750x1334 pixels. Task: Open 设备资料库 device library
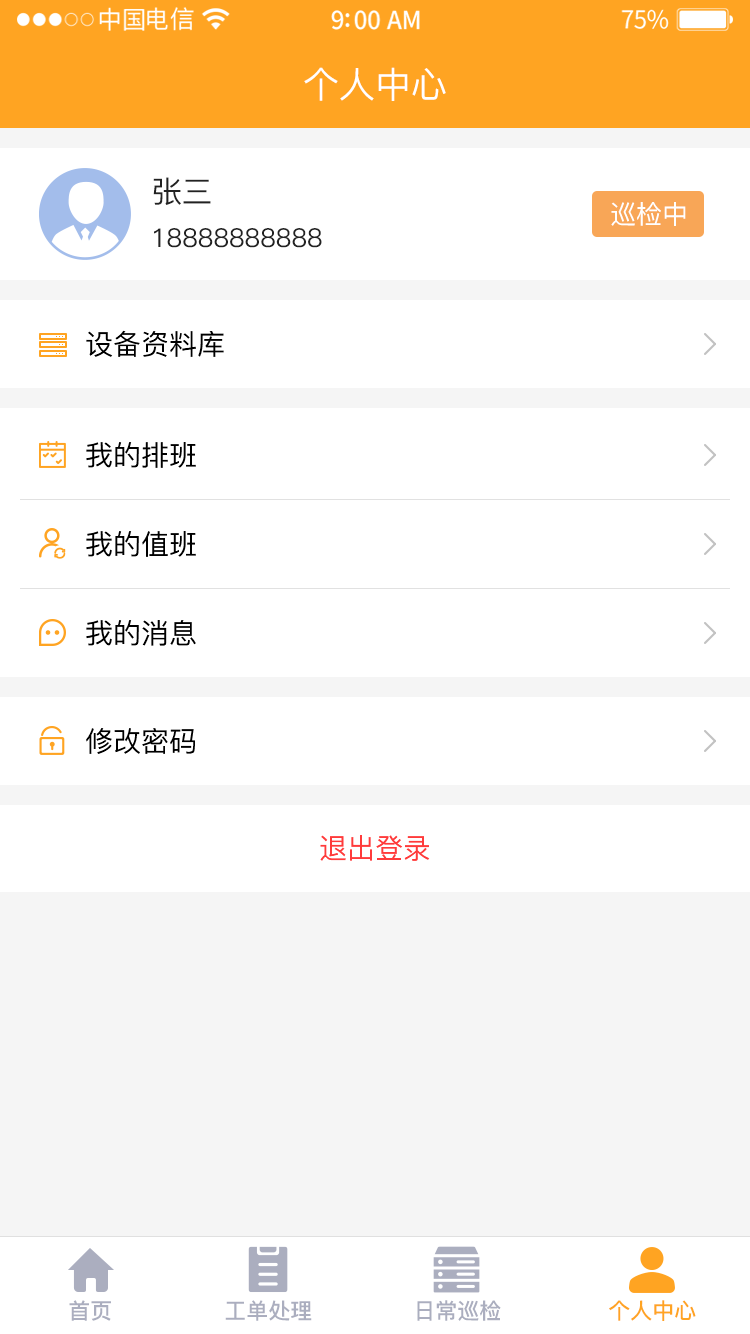pyautogui.click(x=375, y=344)
